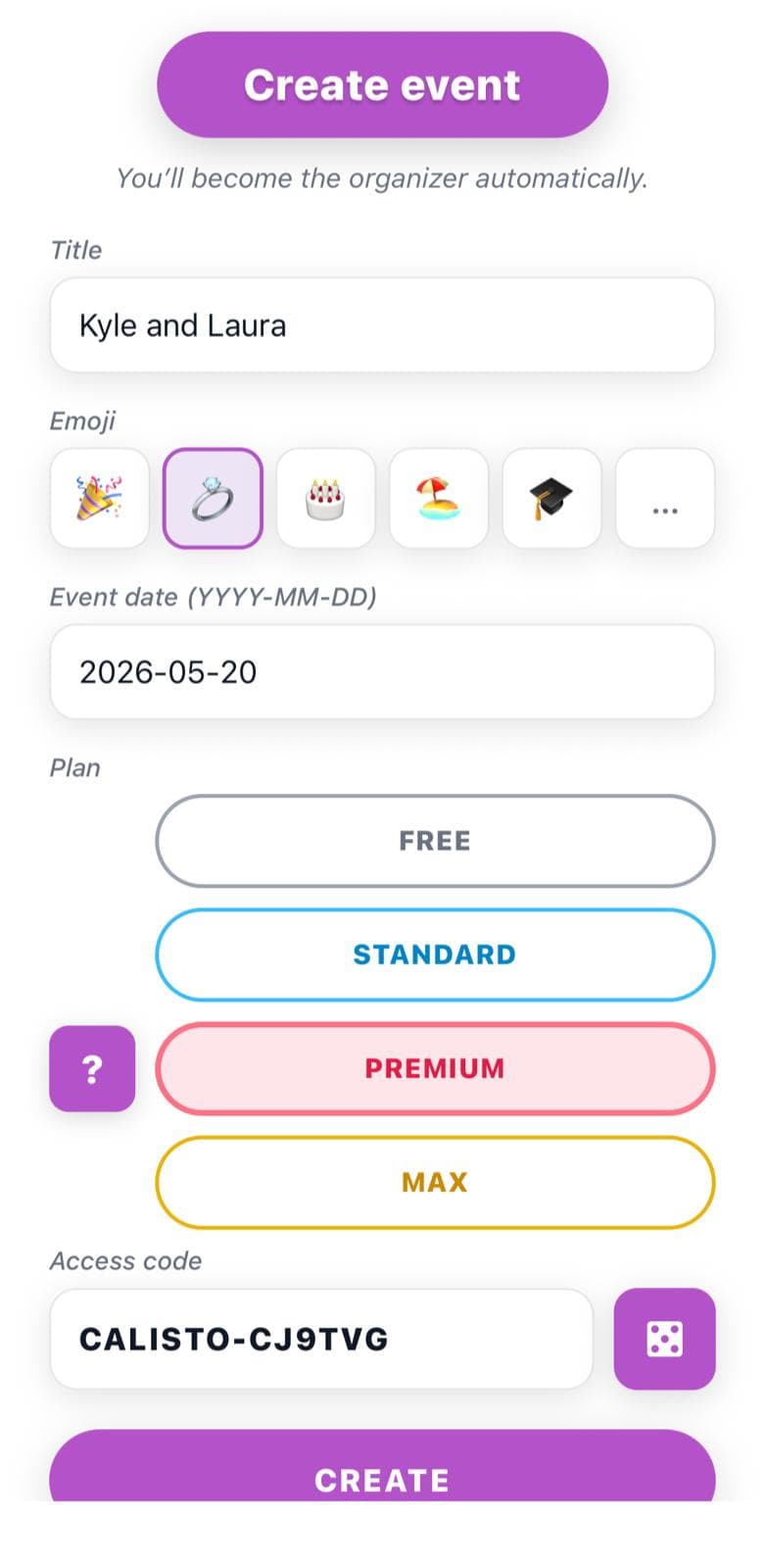The image size is (765, 1568).
Task: Click the CALISTO-CJ9TVG access code field
Action: (321, 1340)
